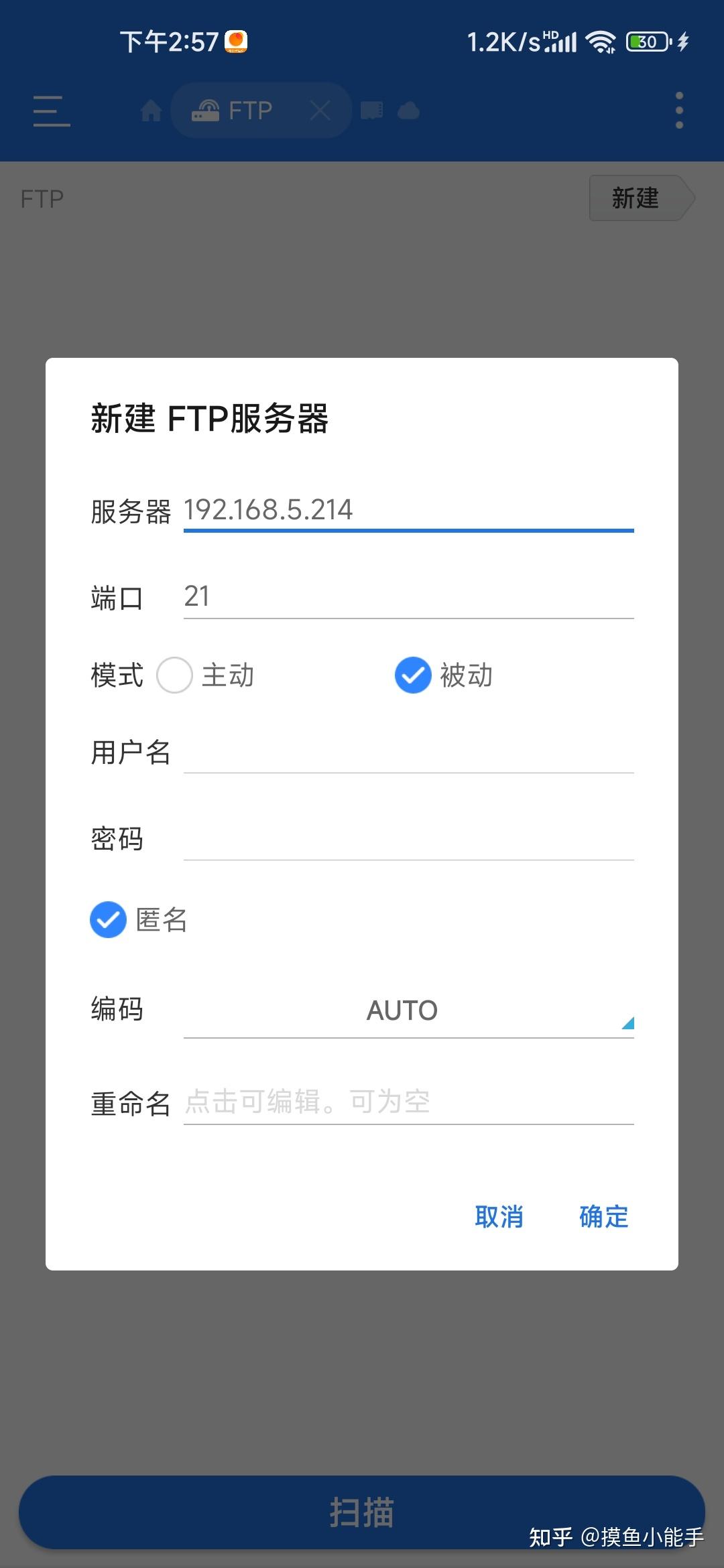Close the FTP tab with the X
Viewport: 724px width, 1568px height.
tap(319, 110)
